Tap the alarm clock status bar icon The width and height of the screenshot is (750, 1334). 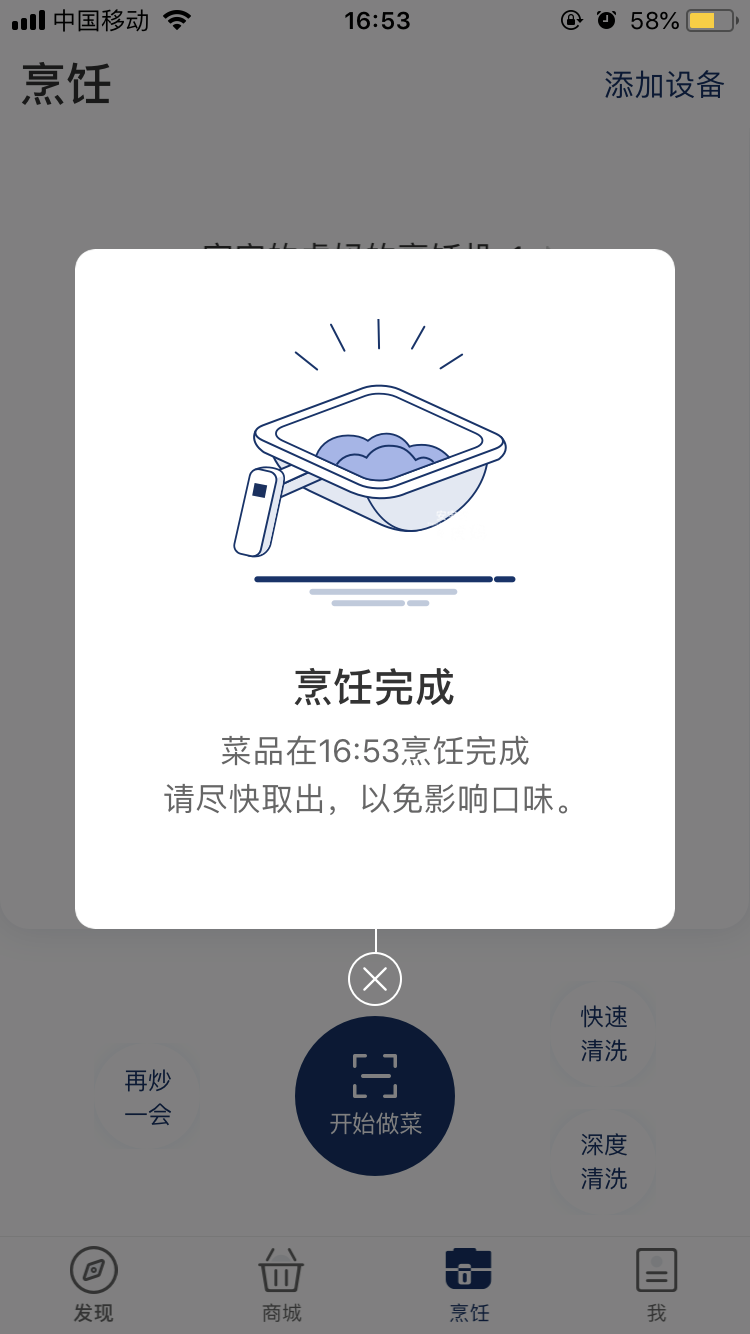tap(608, 18)
